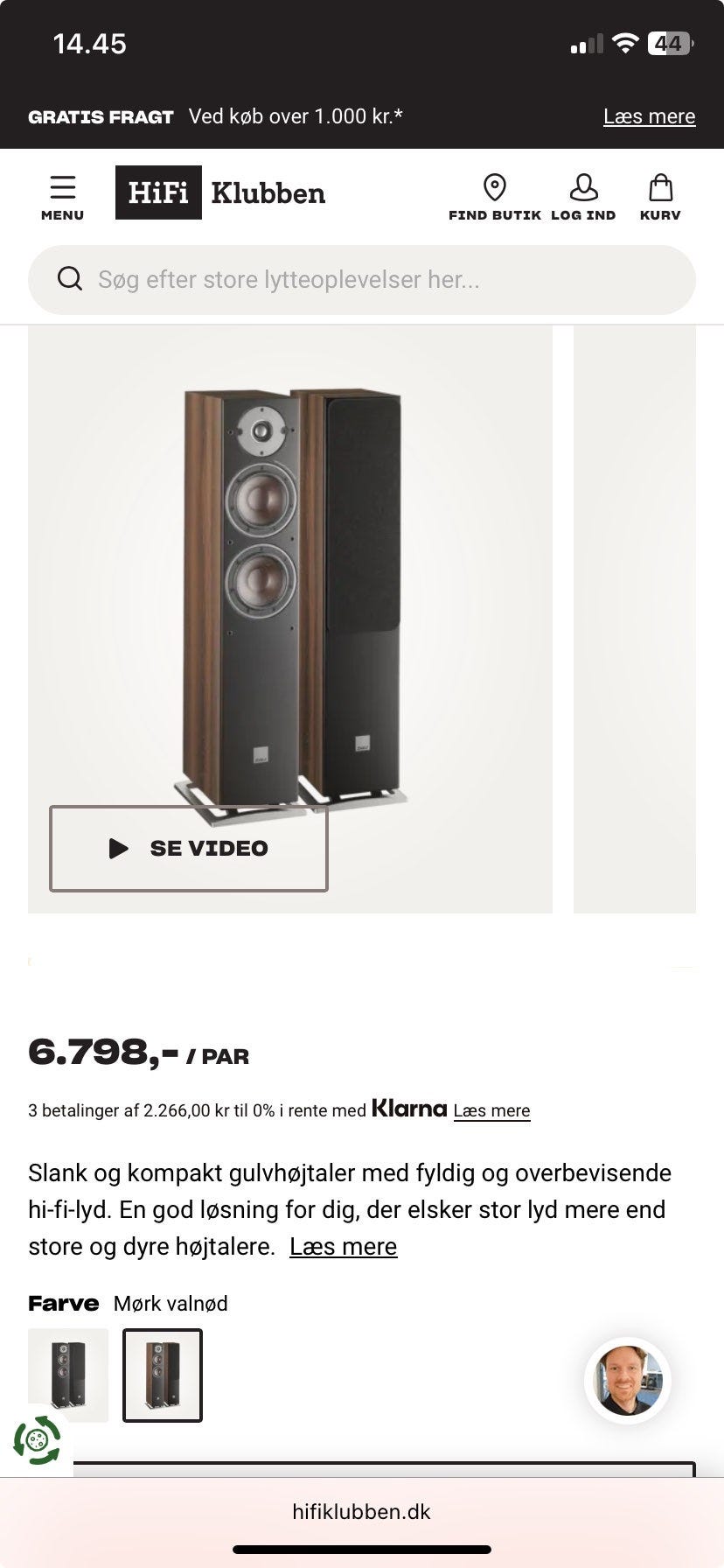Open Find Butik store locator
The image size is (724, 1568).
(495, 198)
